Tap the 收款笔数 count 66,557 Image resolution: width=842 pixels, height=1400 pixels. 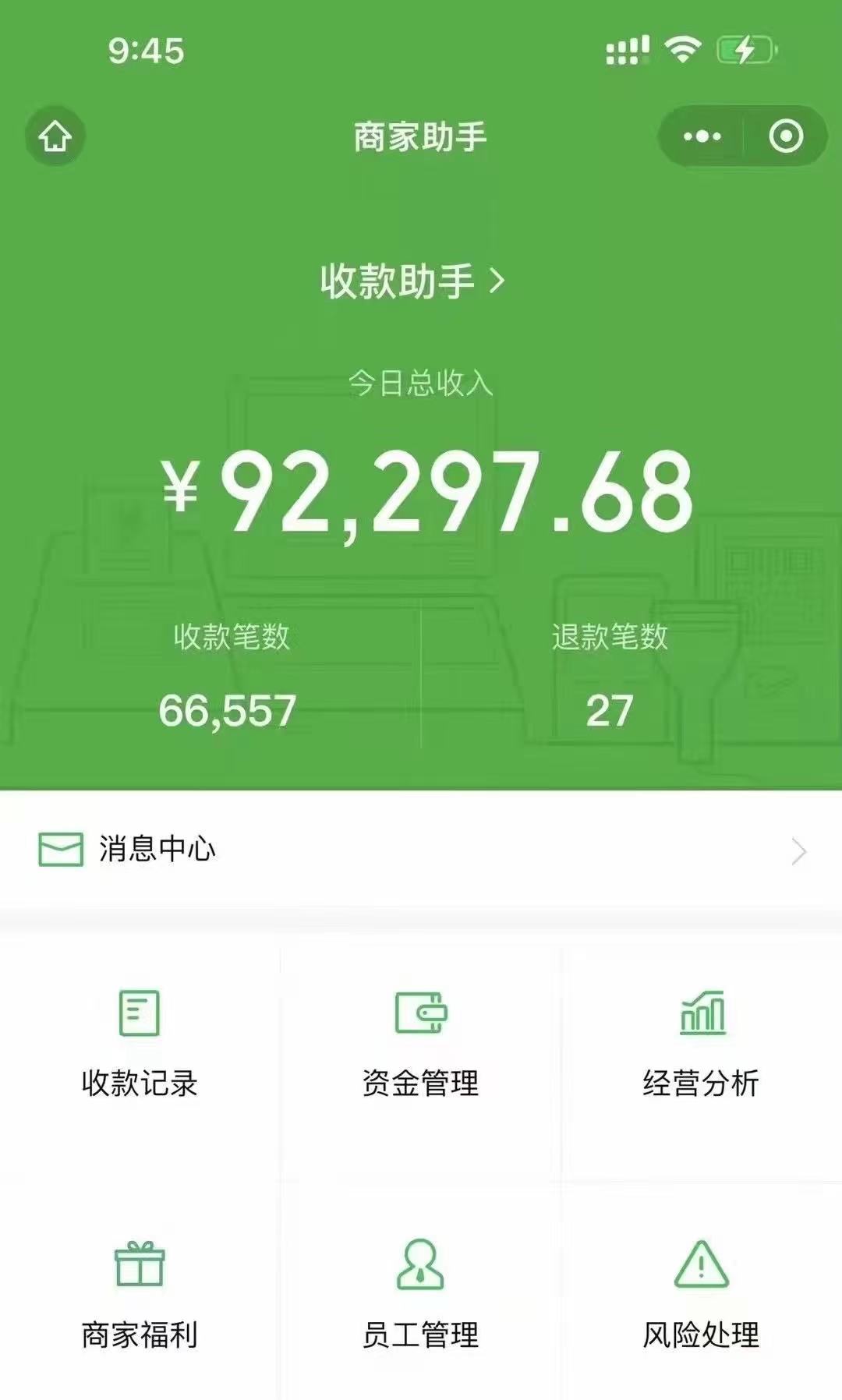pos(230,709)
